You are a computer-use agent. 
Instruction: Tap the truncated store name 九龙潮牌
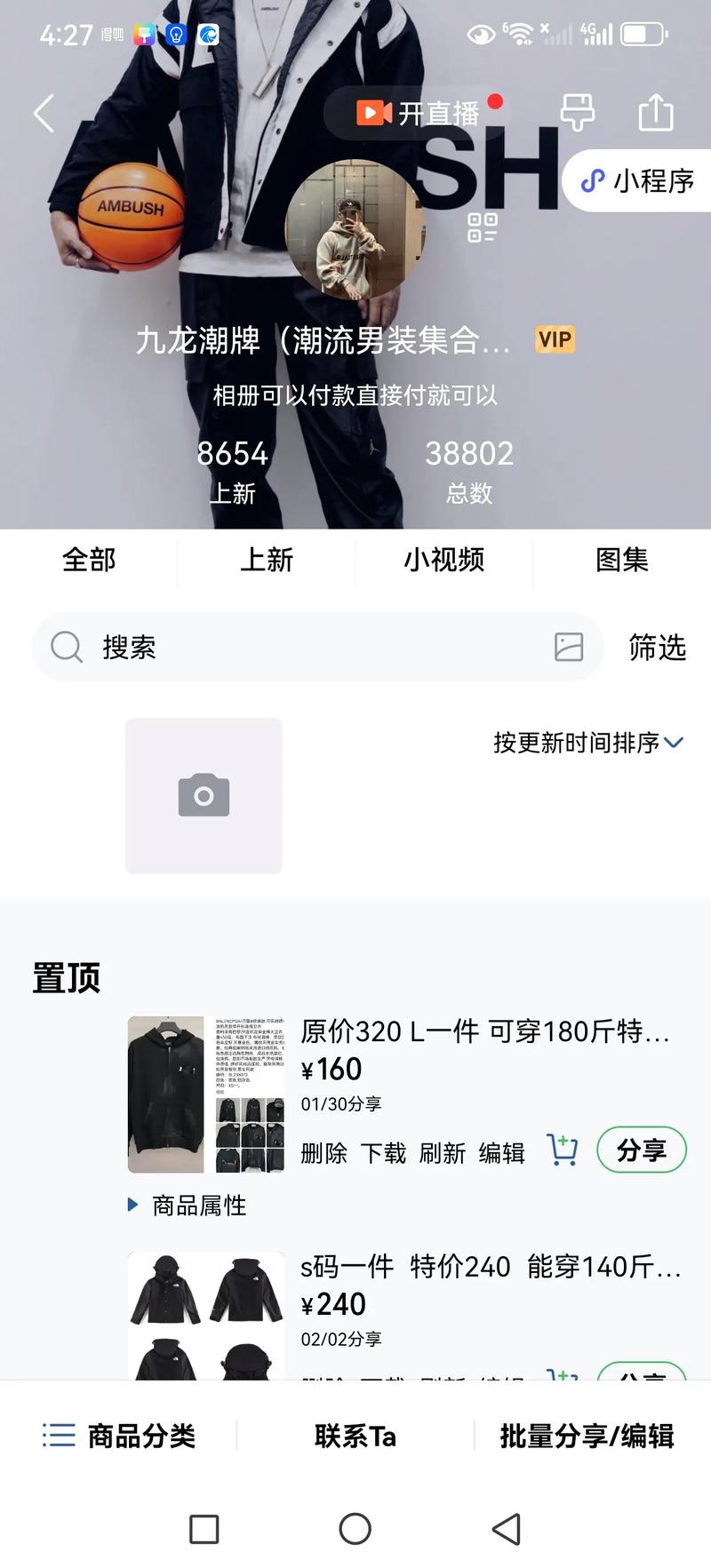[x=320, y=338]
